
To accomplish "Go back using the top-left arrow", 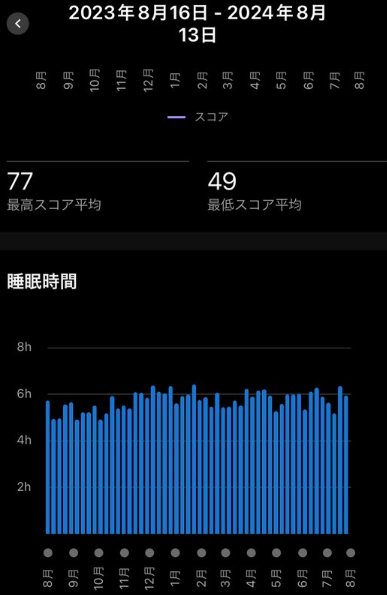I will coord(18,24).
